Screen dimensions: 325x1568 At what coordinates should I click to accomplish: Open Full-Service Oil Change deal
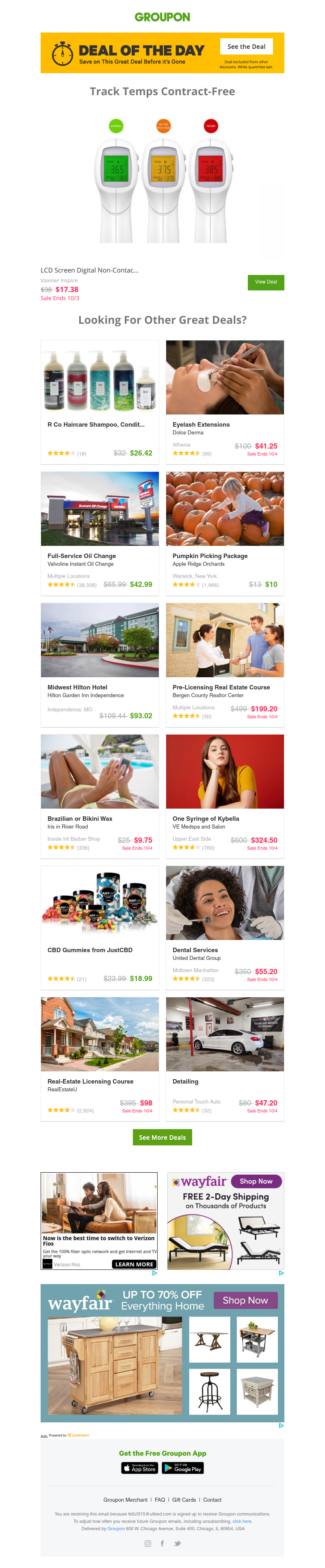point(100,534)
